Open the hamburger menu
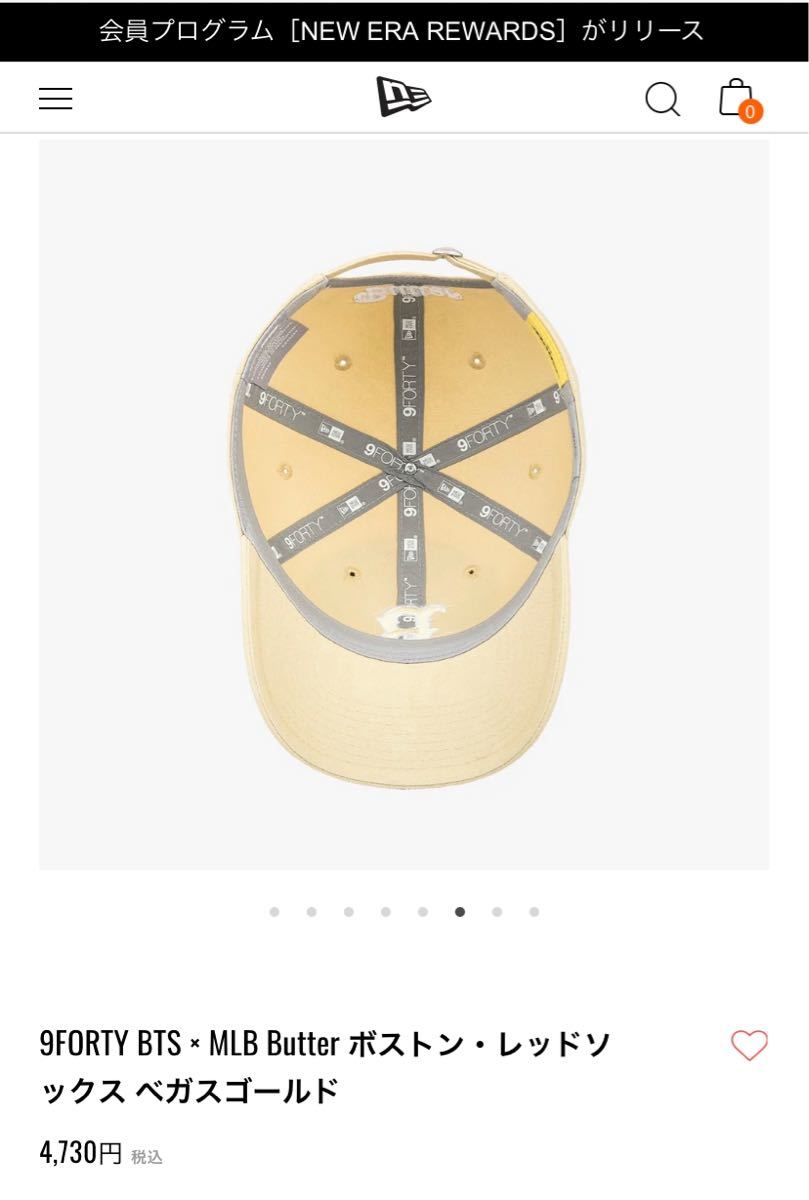Image resolution: width=809 pixels, height=1200 pixels. click(x=56, y=98)
